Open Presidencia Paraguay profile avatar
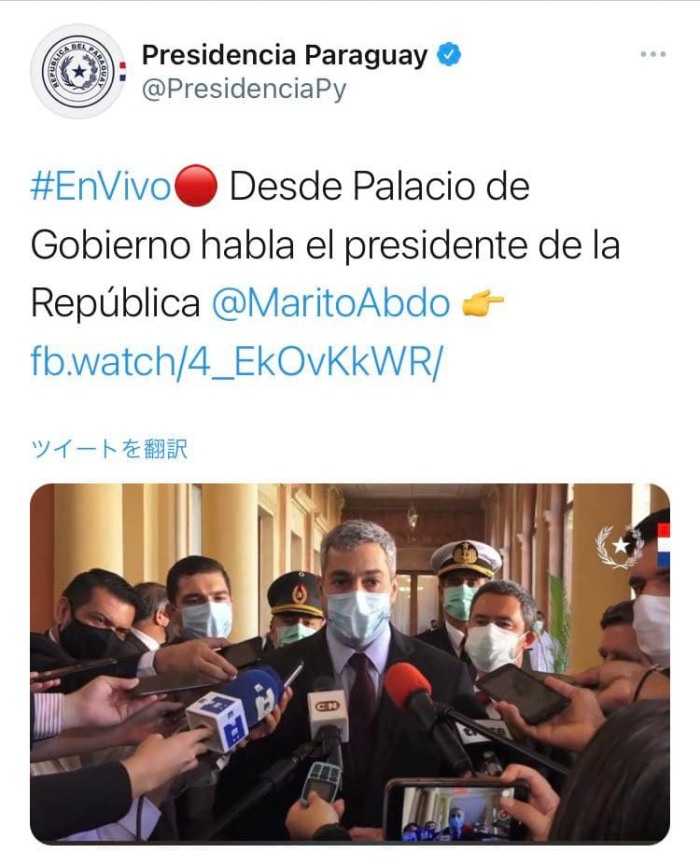 [x=77, y=72]
